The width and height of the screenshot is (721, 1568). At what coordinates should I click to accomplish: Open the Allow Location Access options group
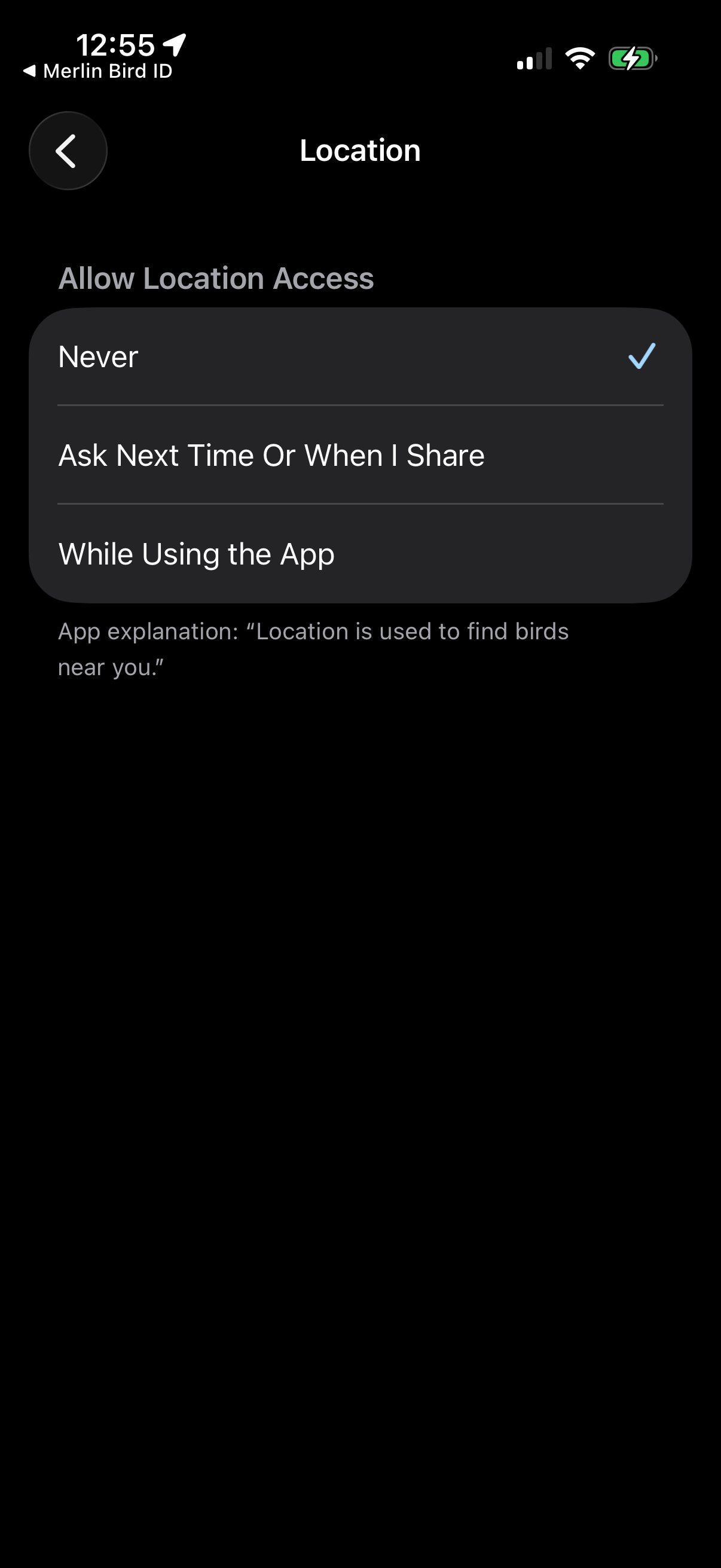(x=360, y=455)
